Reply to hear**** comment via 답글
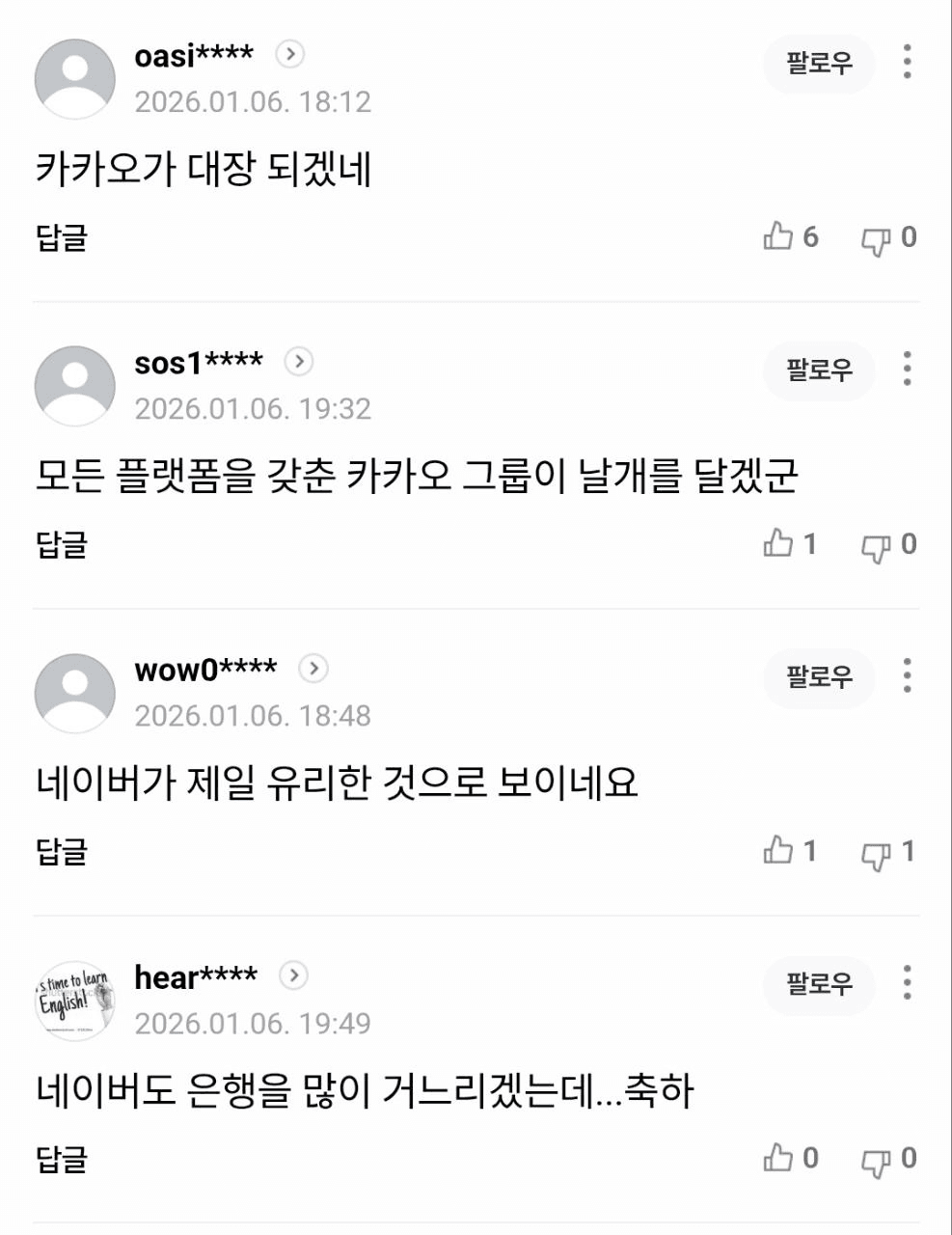 [x=62, y=1158]
